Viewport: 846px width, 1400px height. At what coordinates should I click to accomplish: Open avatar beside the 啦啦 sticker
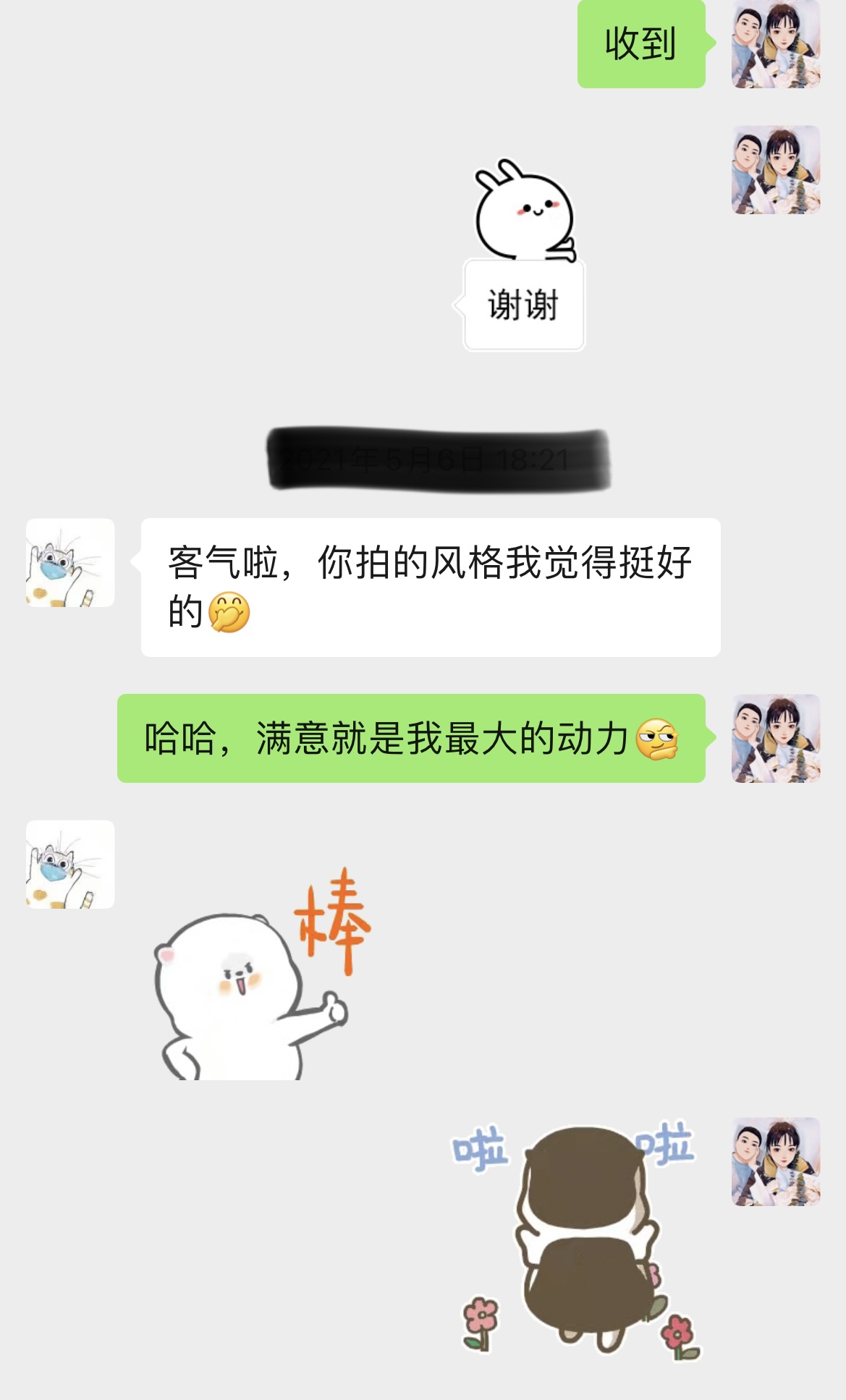[776, 1162]
